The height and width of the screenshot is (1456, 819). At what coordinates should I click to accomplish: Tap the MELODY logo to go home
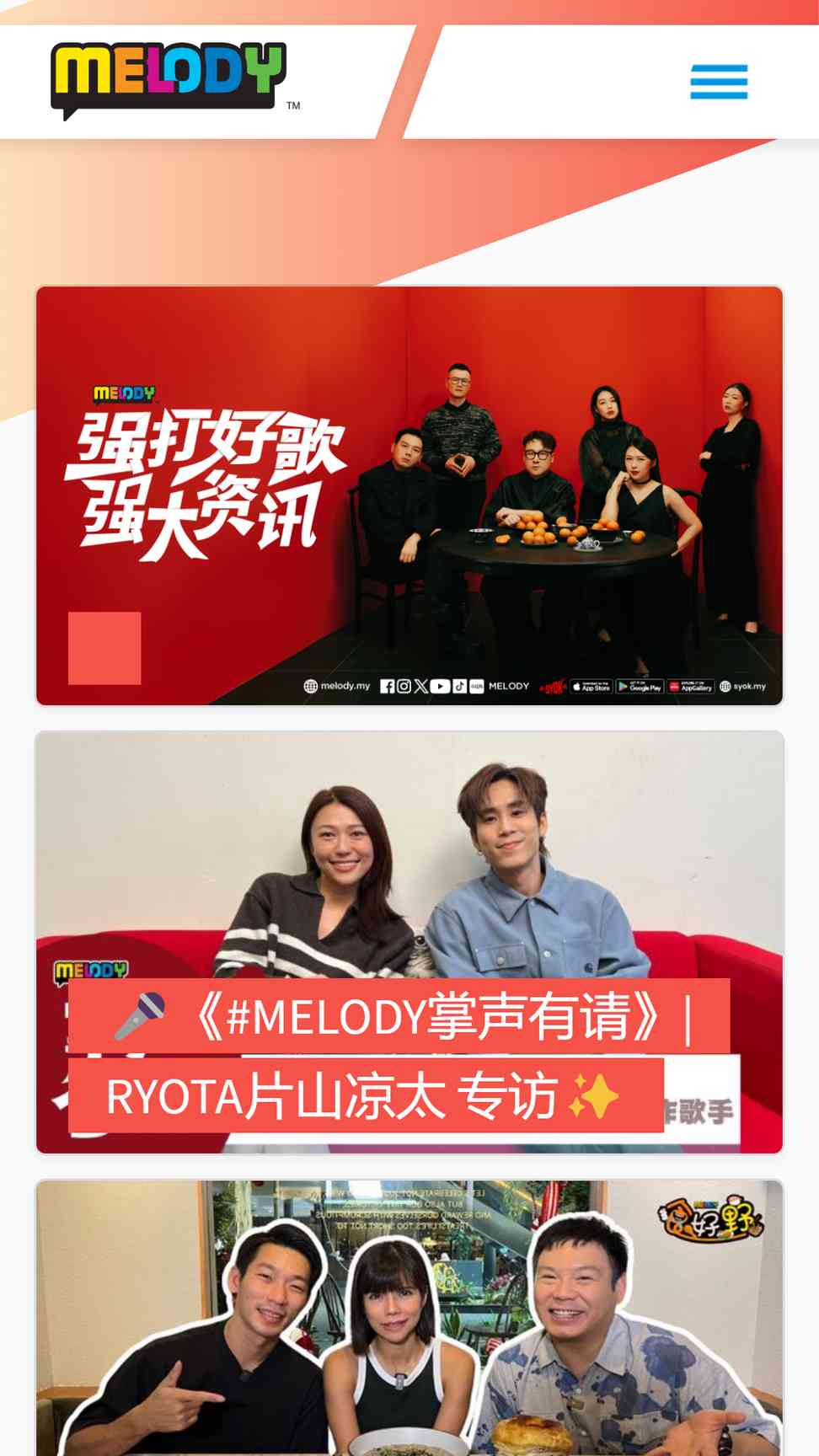coord(169,78)
